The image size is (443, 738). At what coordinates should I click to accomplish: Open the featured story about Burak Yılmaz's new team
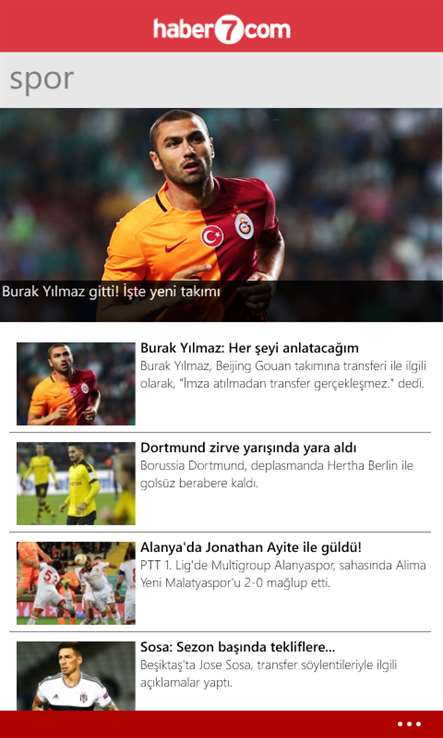point(221,215)
